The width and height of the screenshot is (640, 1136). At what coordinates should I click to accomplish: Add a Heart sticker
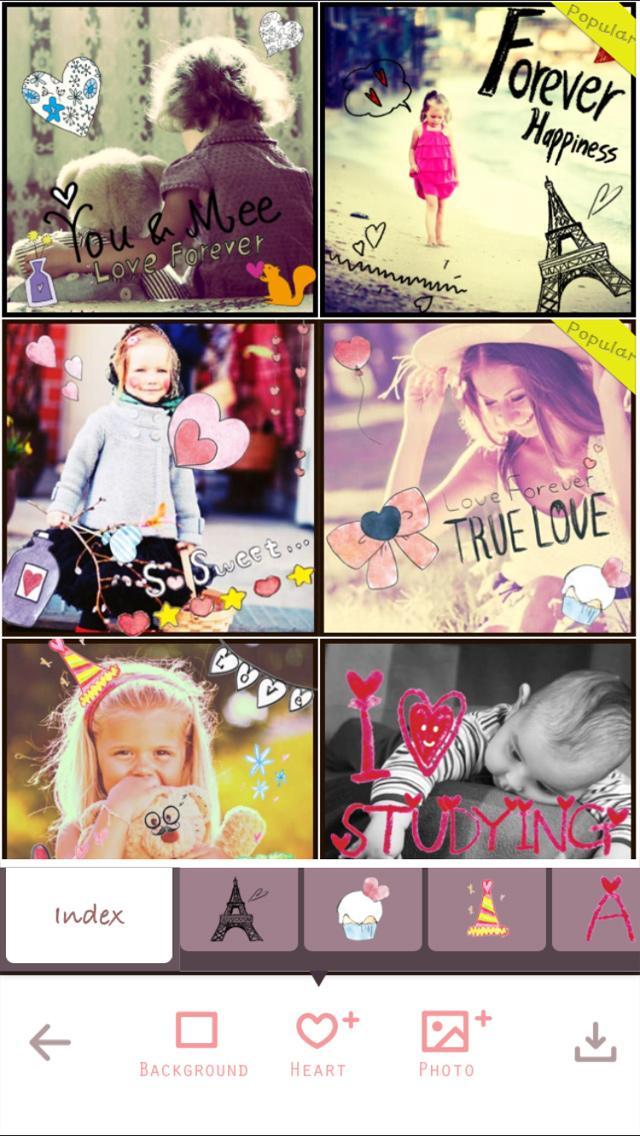tap(320, 1045)
